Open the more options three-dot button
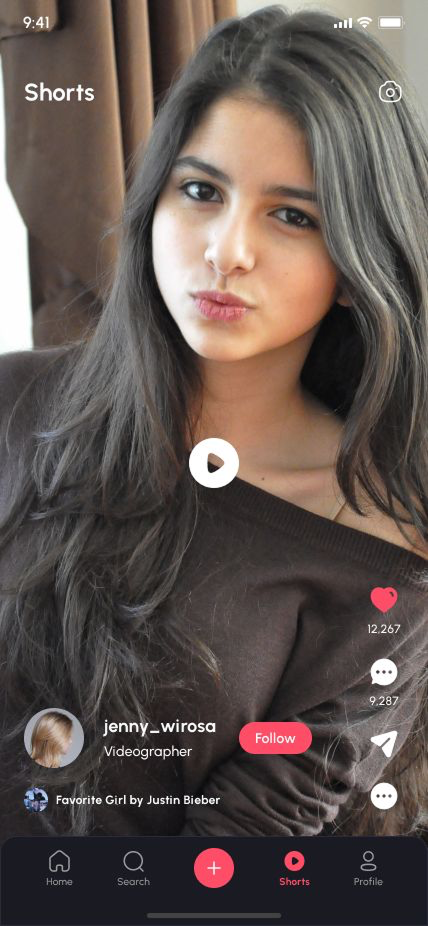This screenshot has height=926, width=428. pos(384,796)
